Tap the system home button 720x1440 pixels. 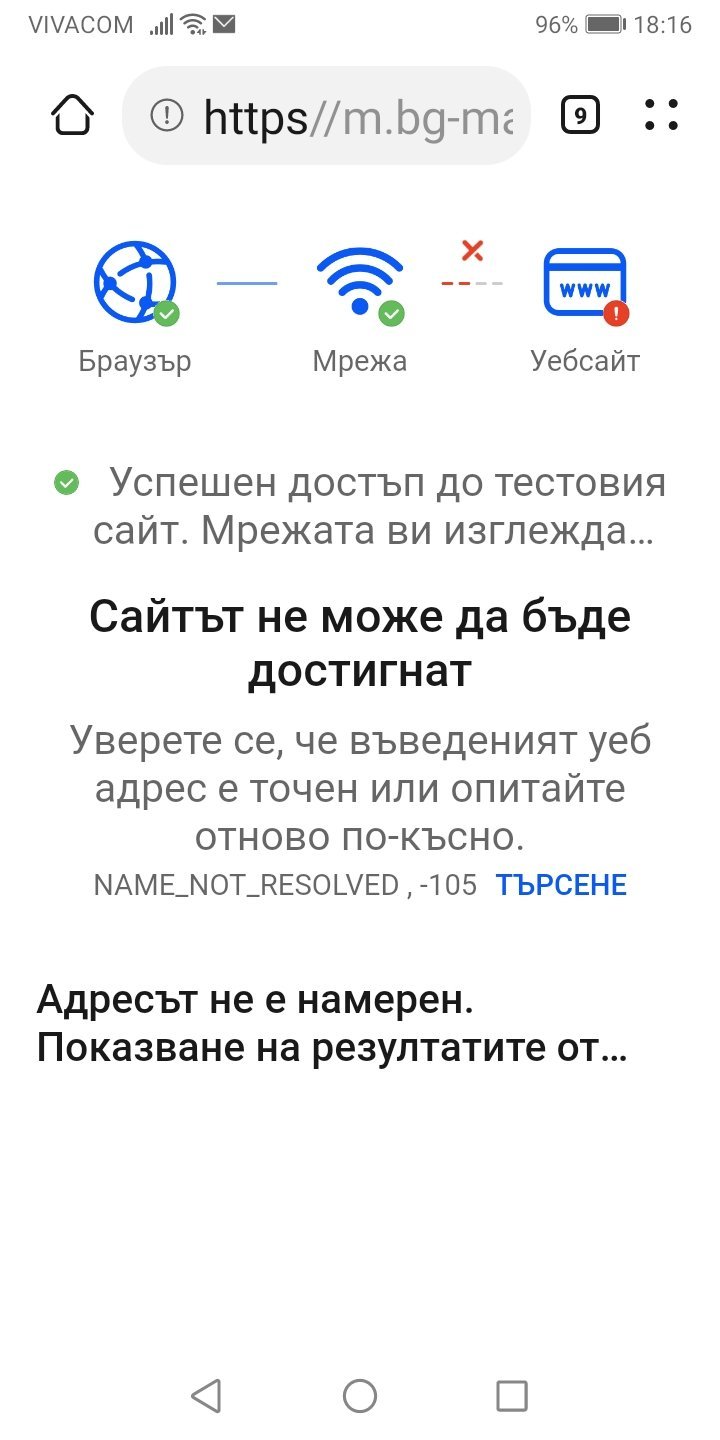(360, 1395)
